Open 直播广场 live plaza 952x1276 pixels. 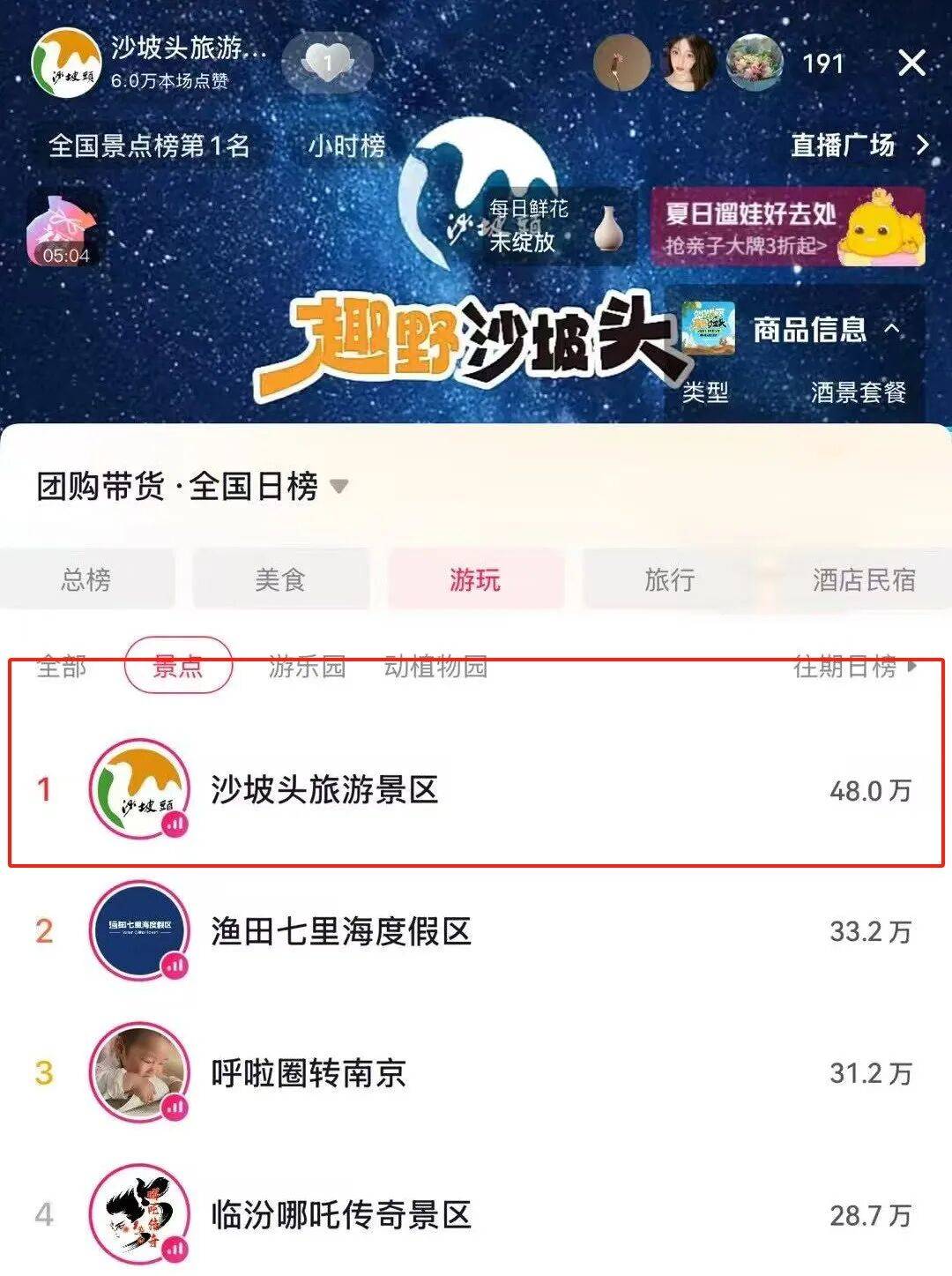[x=859, y=145]
